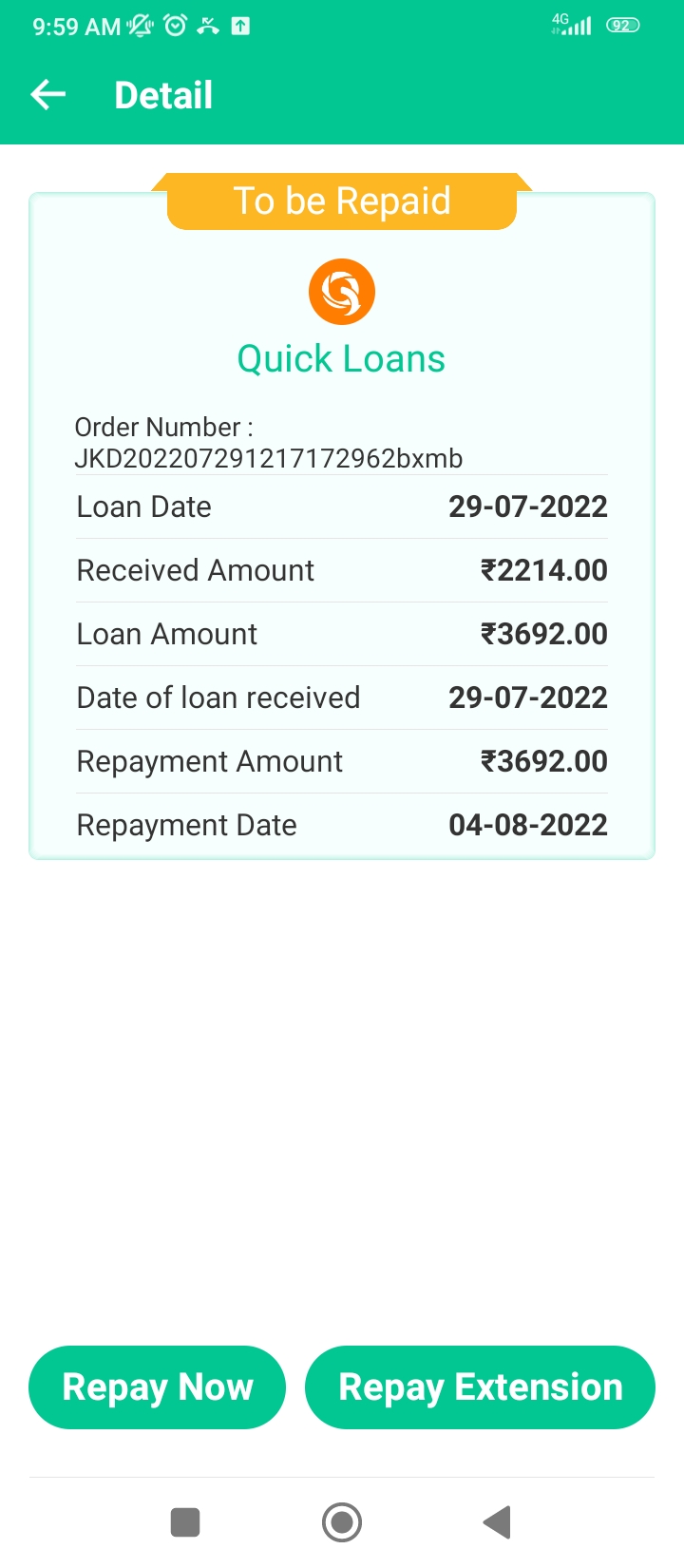Go back from the Detail screen

48,95
